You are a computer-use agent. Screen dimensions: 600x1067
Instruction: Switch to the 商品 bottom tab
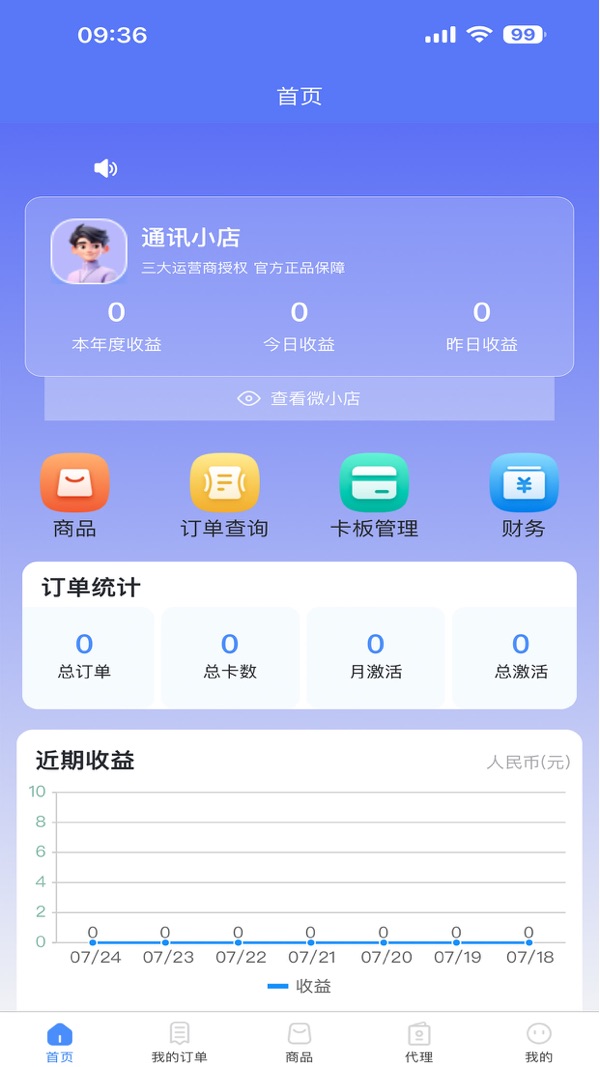coord(299,1041)
